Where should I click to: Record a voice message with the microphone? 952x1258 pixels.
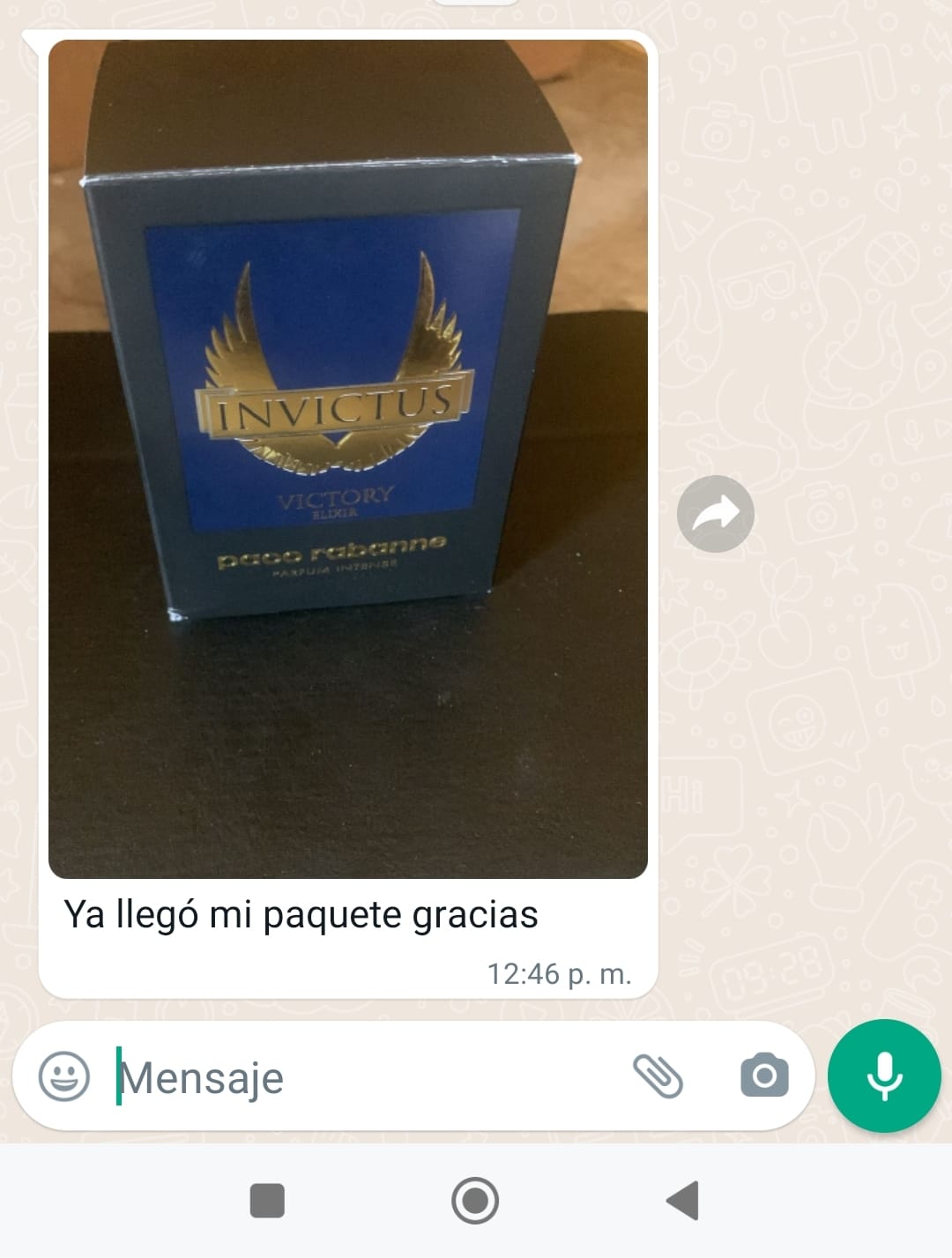pyautogui.click(x=884, y=1076)
